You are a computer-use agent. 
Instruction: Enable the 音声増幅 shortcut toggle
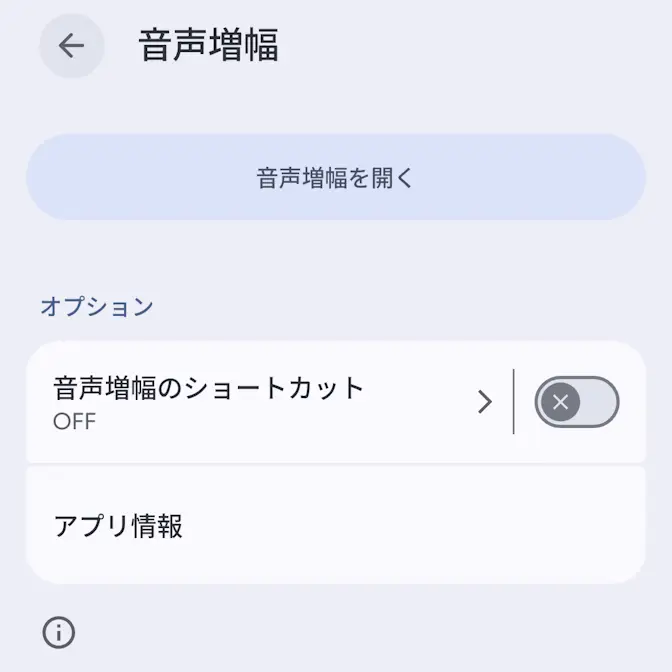577,402
